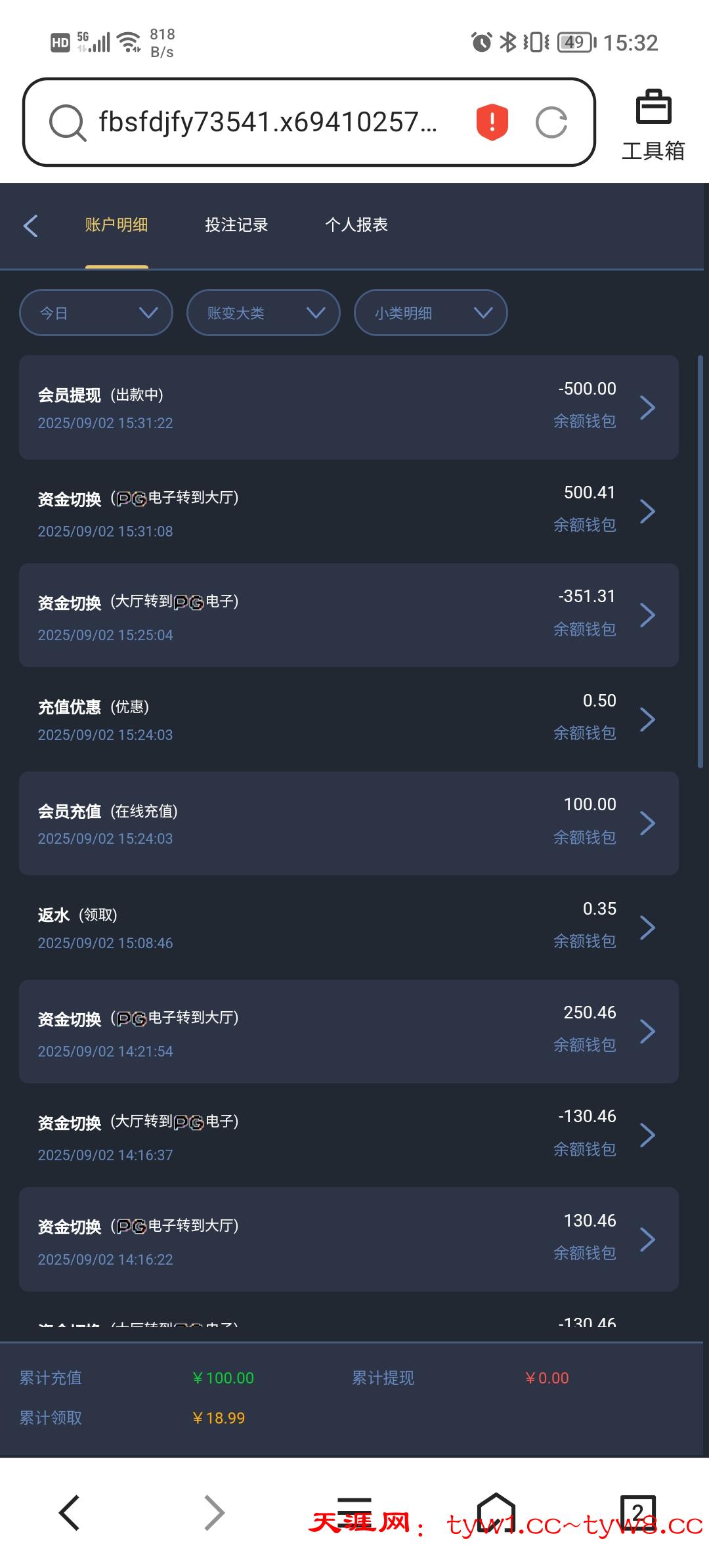The width and height of the screenshot is (709, 1568).
Task: Open the 今日 date filter dropdown
Action: [x=96, y=313]
